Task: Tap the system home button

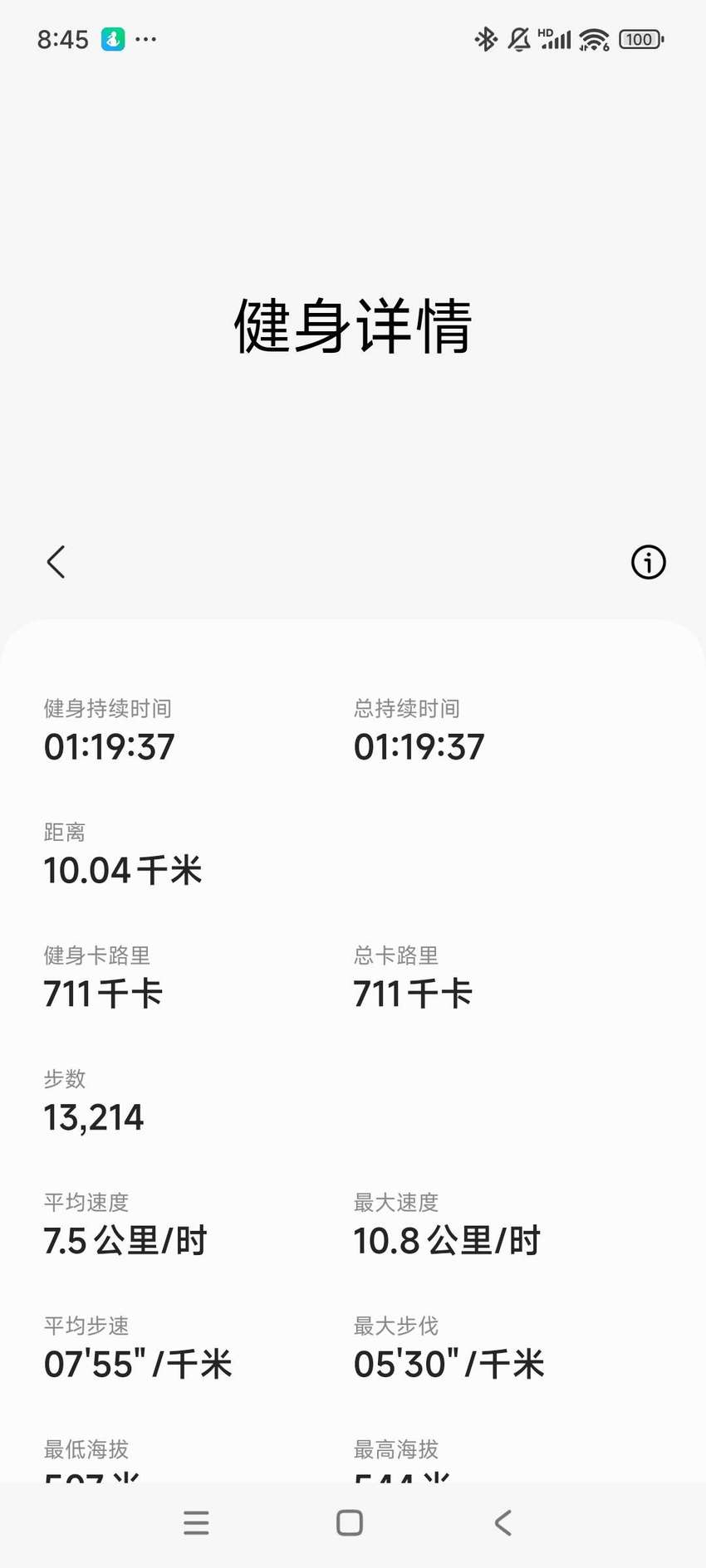Action: [x=350, y=1523]
